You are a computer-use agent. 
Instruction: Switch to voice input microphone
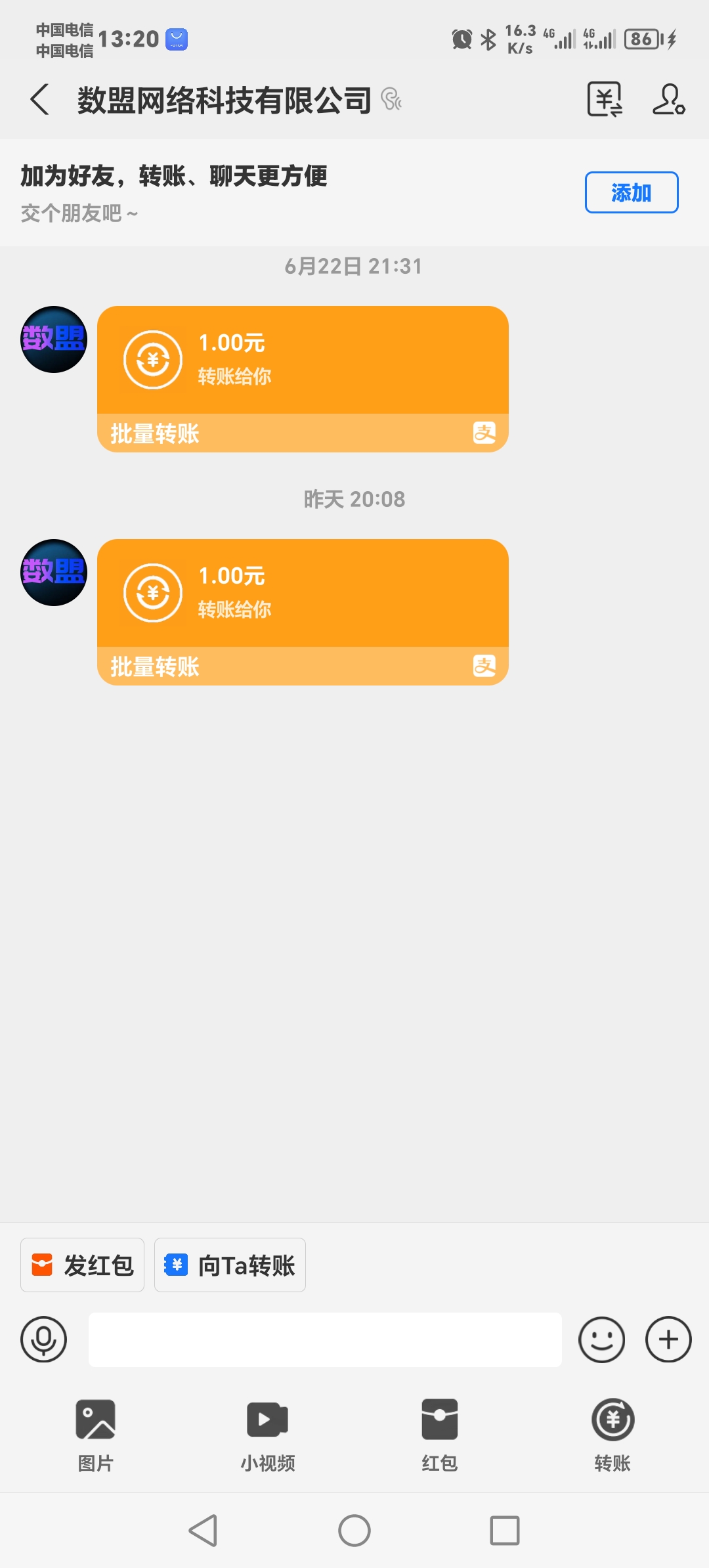tap(44, 1339)
